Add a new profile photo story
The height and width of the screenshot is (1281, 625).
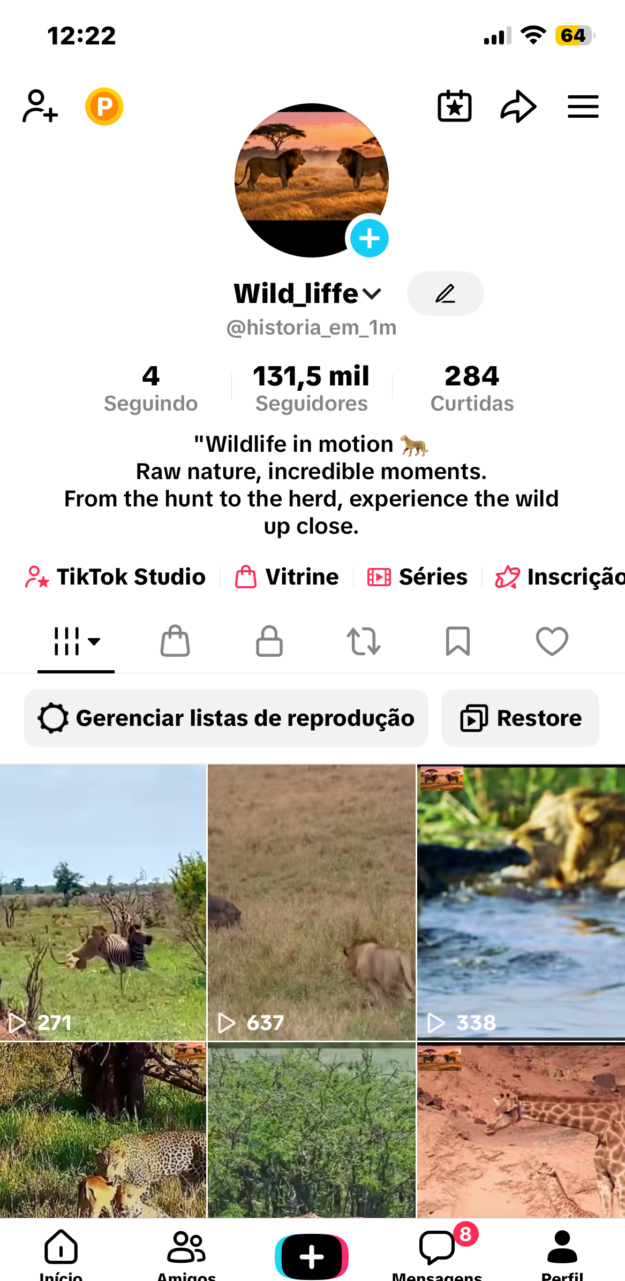coord(368,238)
